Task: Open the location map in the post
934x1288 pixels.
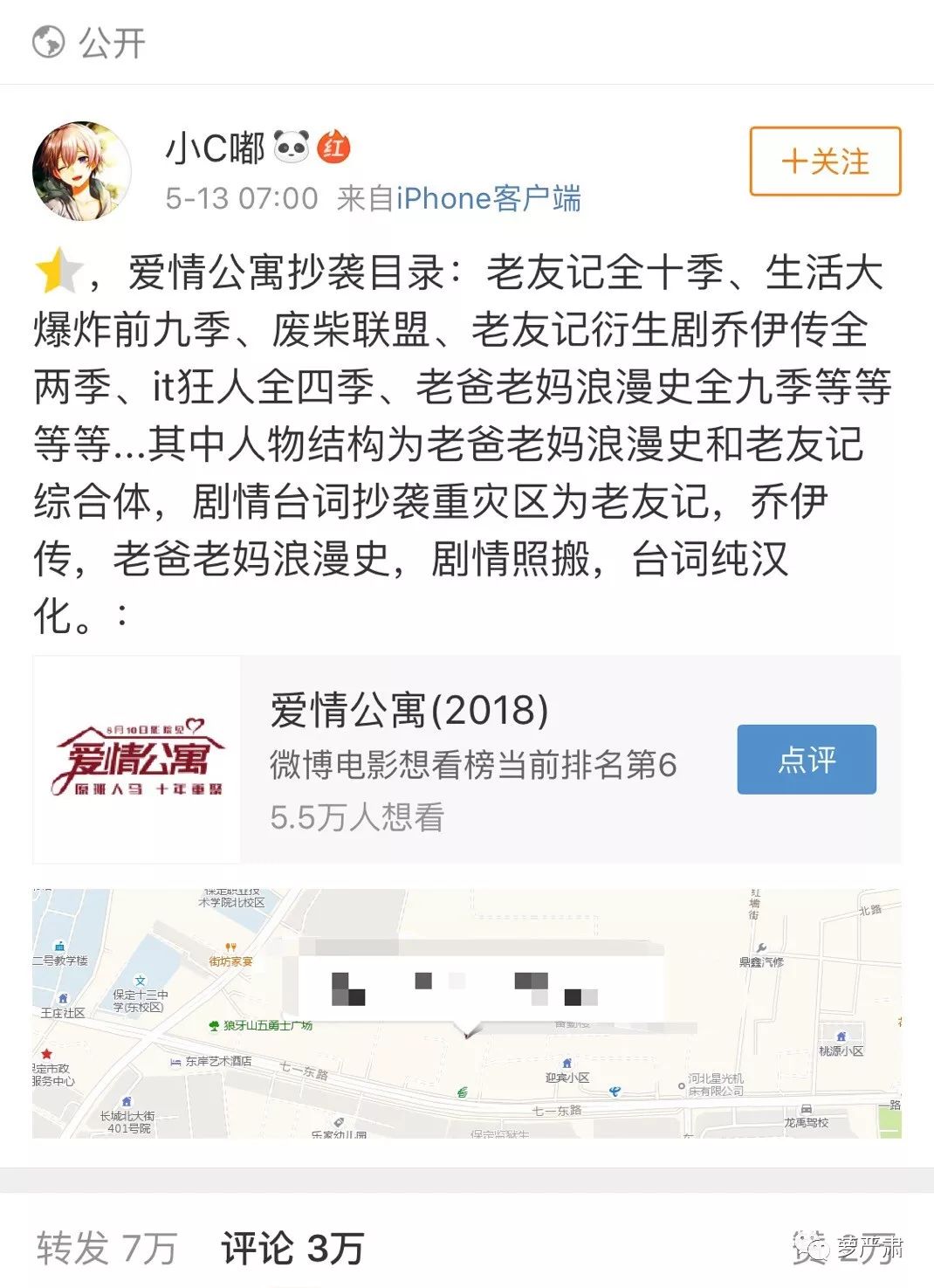Action: [x=466, y=1013]
